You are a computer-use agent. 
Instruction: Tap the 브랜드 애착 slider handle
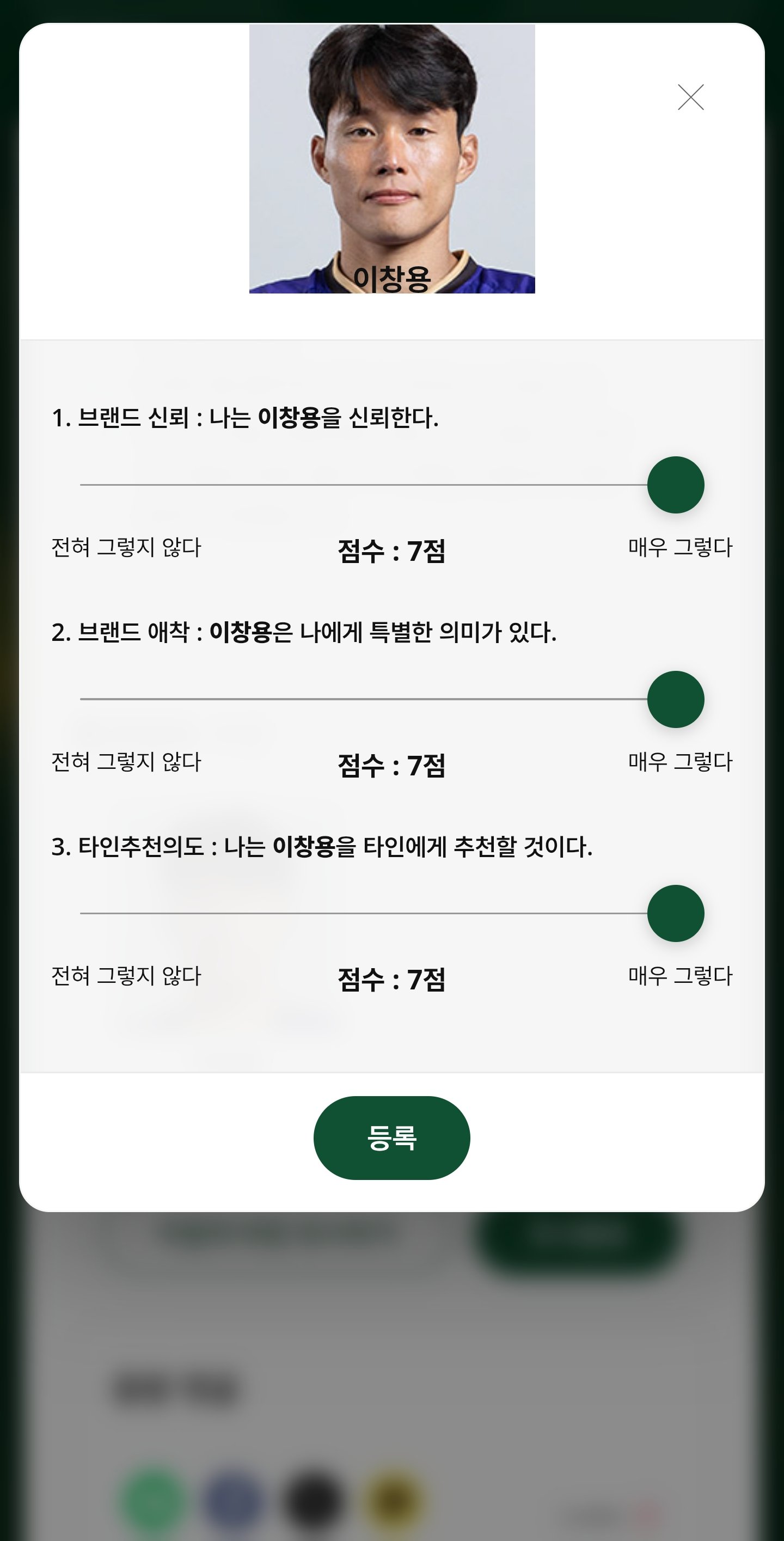[676, 699]
